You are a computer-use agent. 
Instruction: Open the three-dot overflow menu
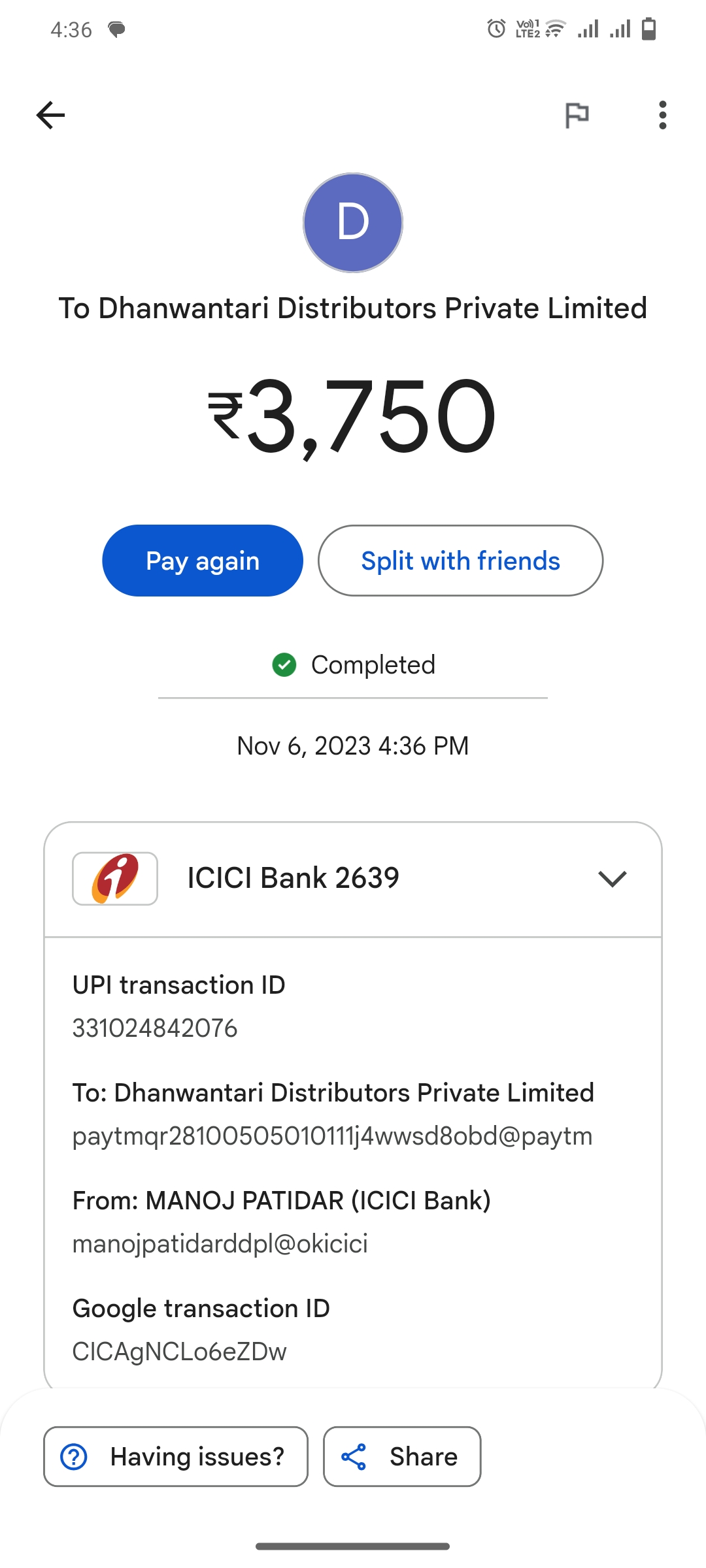(663, 116)
